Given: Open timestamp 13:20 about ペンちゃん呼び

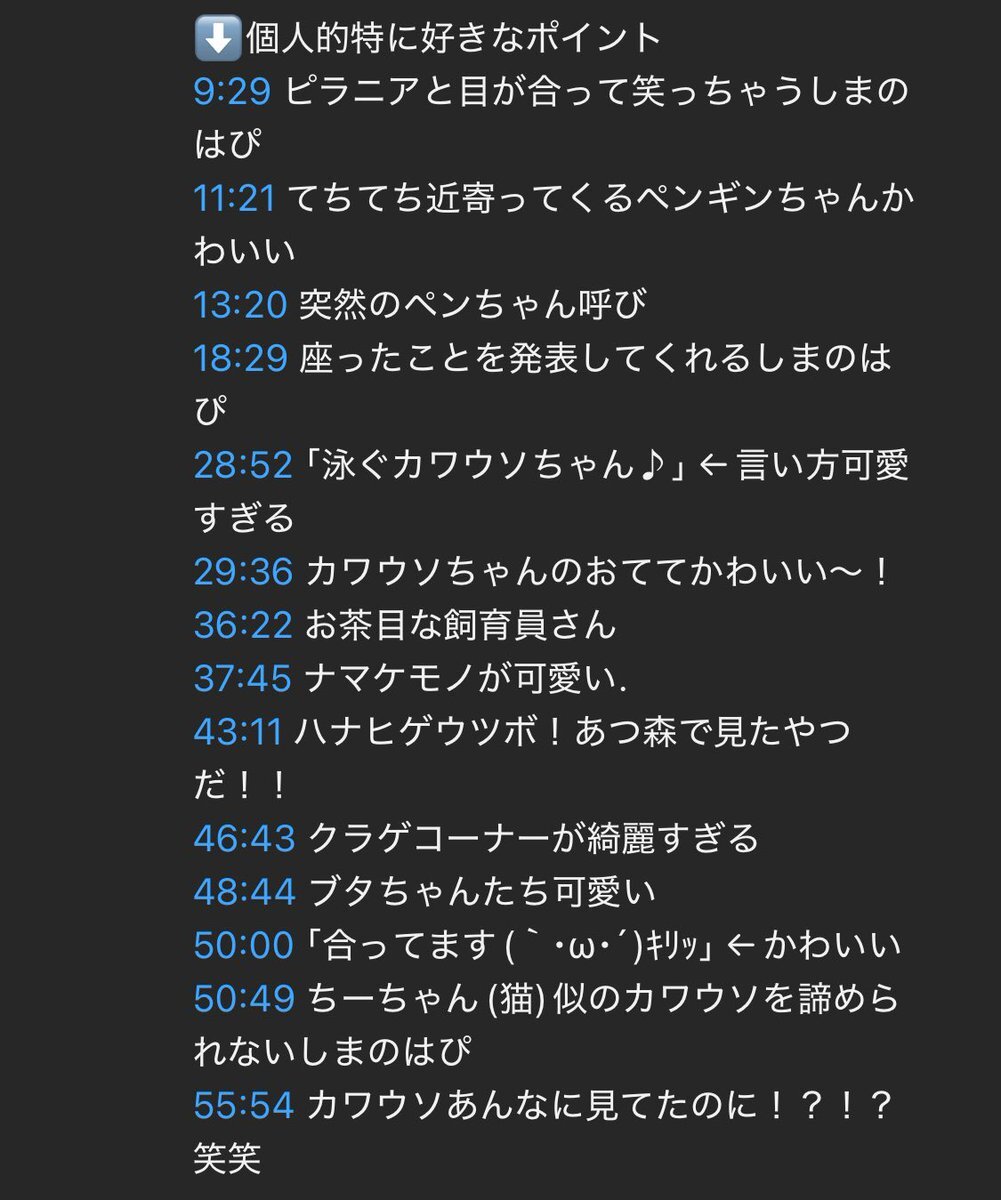Looking at the screenshot, I should pyautogui.click(x=240, y=305).
